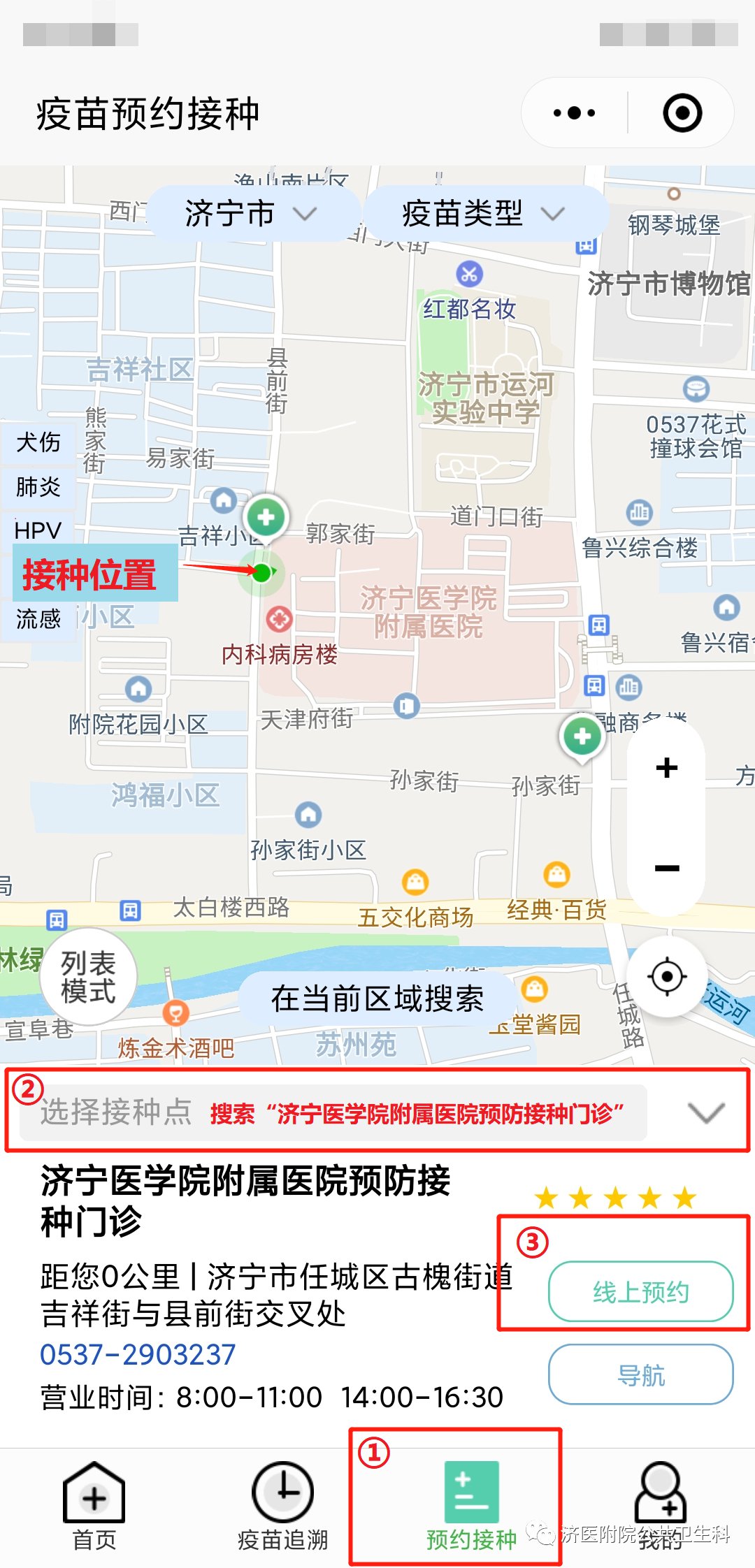This screenshot has height=1568, width=755.
Task: Switch to 列表模式 list view
Action: coord(88,977)
